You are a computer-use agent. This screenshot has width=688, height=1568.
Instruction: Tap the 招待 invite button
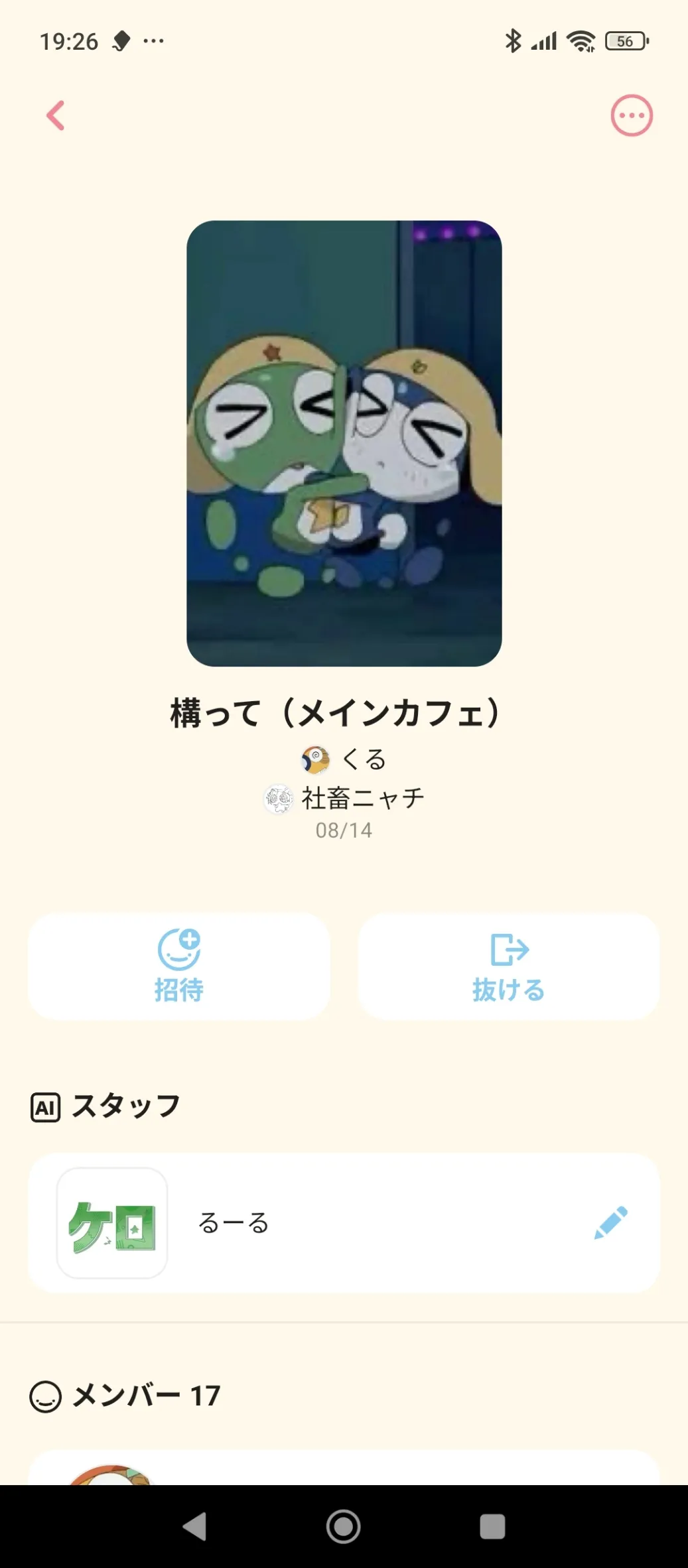178,966
